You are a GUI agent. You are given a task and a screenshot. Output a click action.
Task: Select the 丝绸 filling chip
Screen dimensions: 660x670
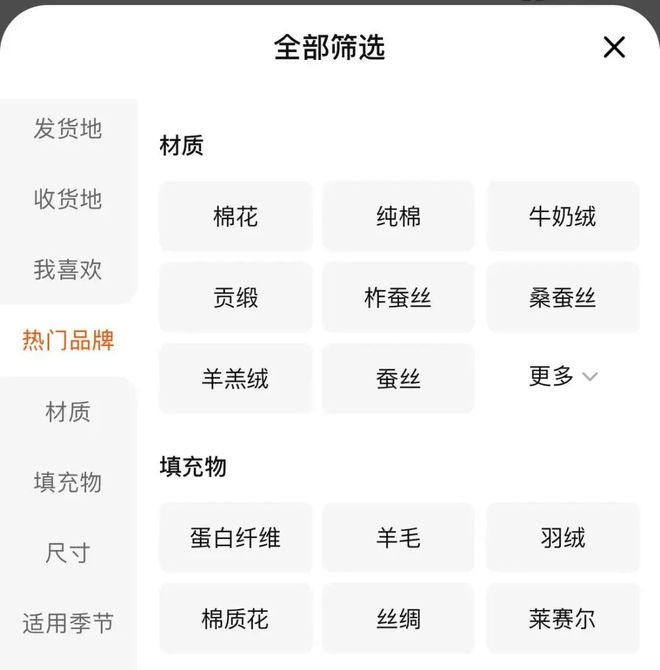tap(398, 619)
